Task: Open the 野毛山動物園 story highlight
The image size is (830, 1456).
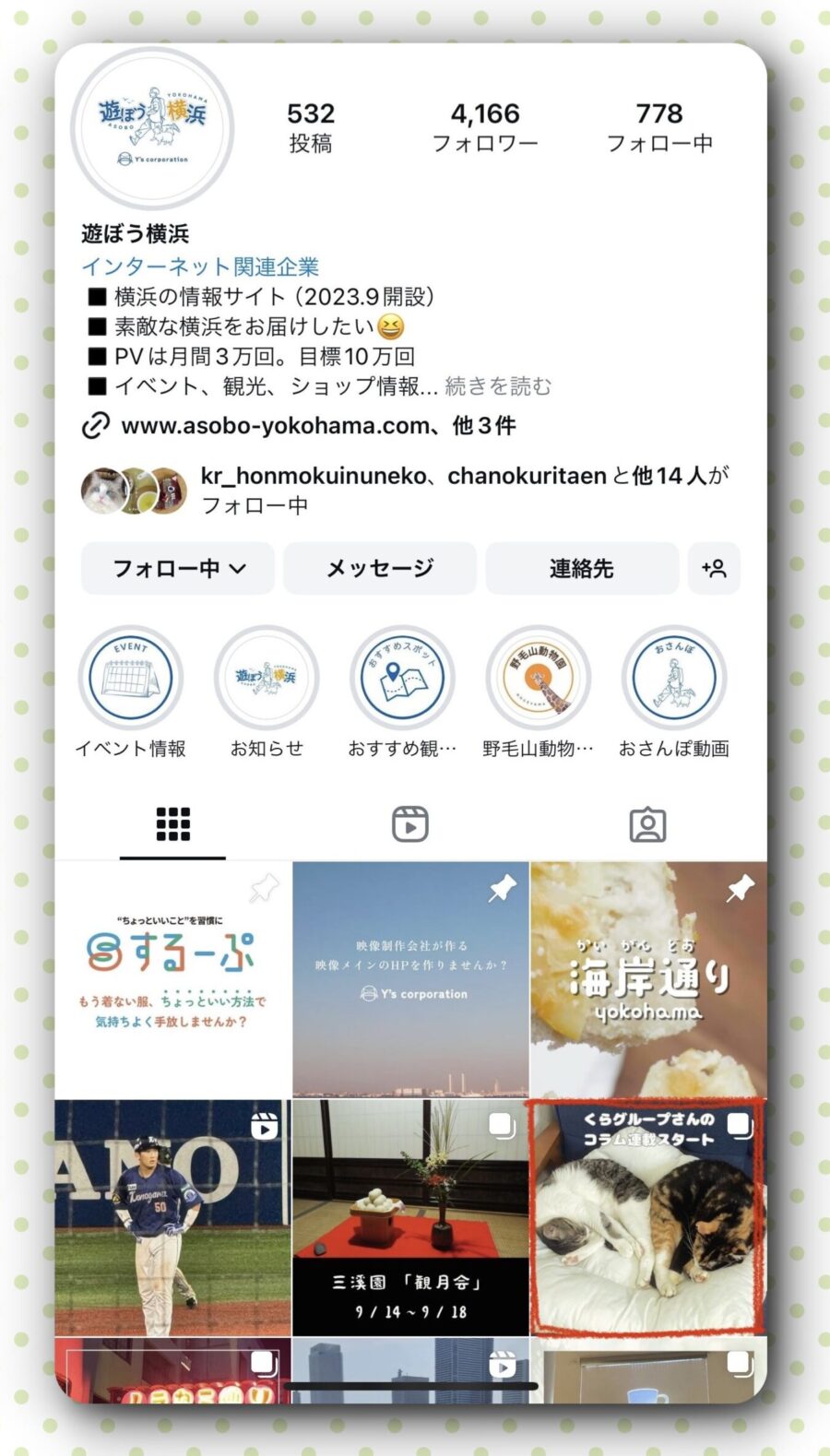Action: point(539,679)
